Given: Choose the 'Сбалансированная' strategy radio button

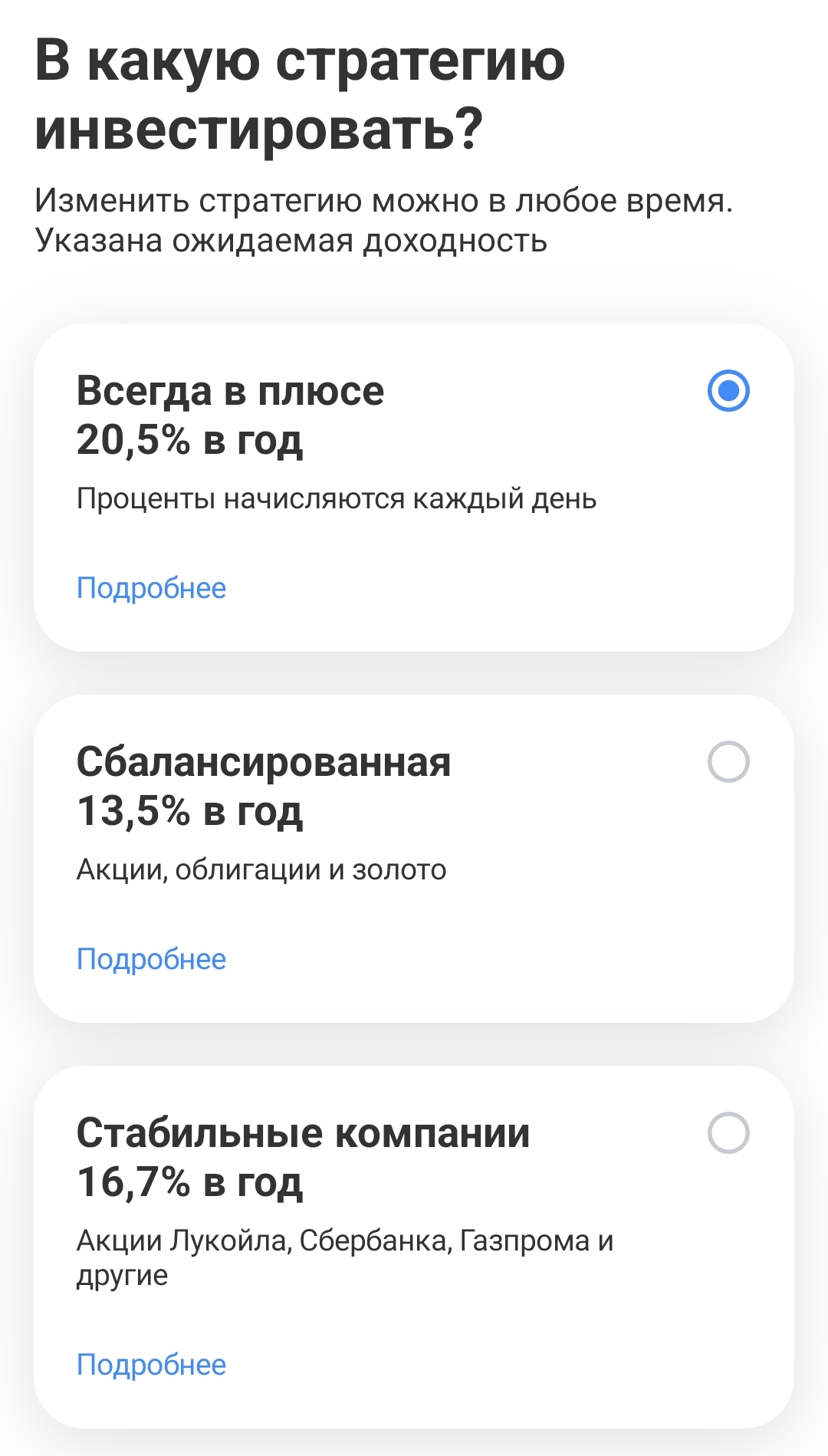Looking at the screenshot, I should click(728, 762).
